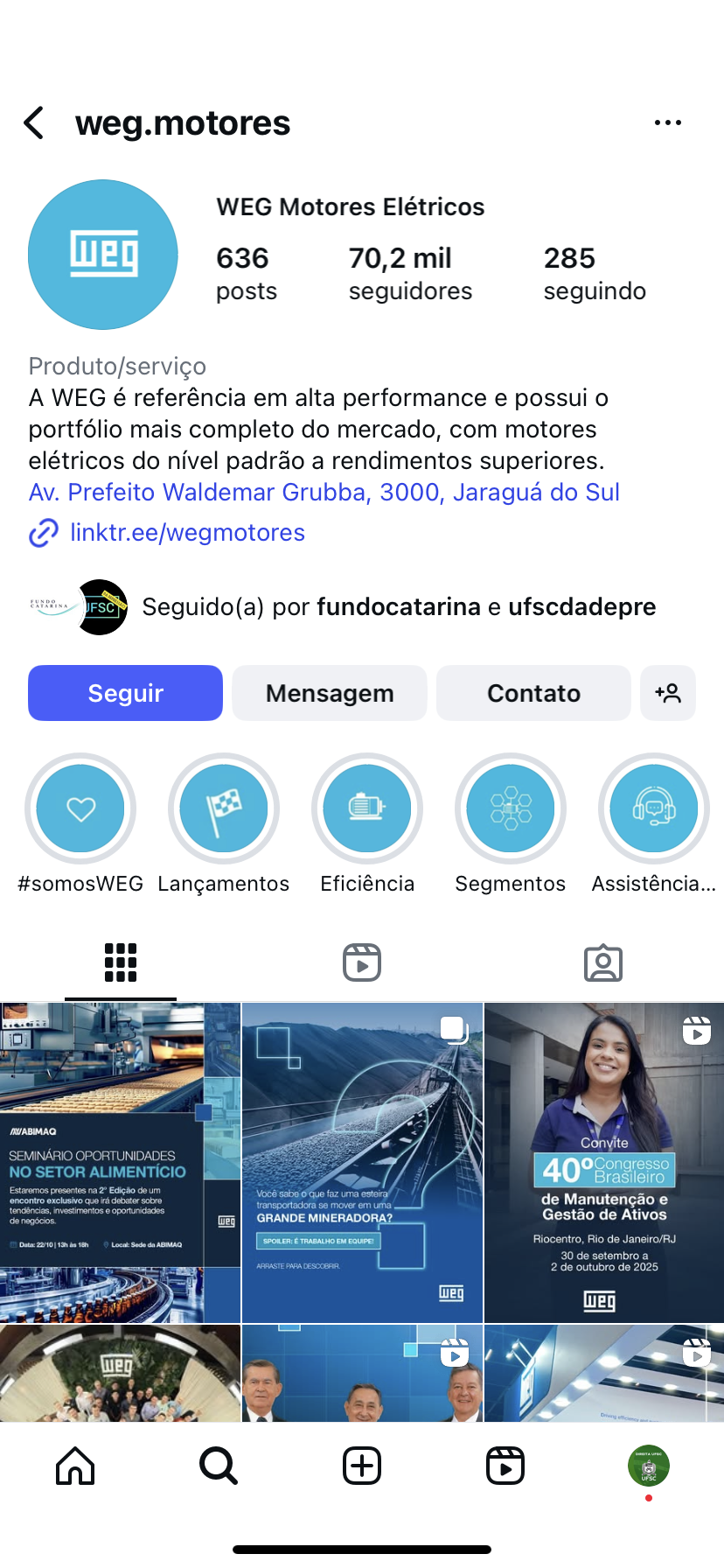
Task: View the Eficiência highlight
Action: click(367, 808)
